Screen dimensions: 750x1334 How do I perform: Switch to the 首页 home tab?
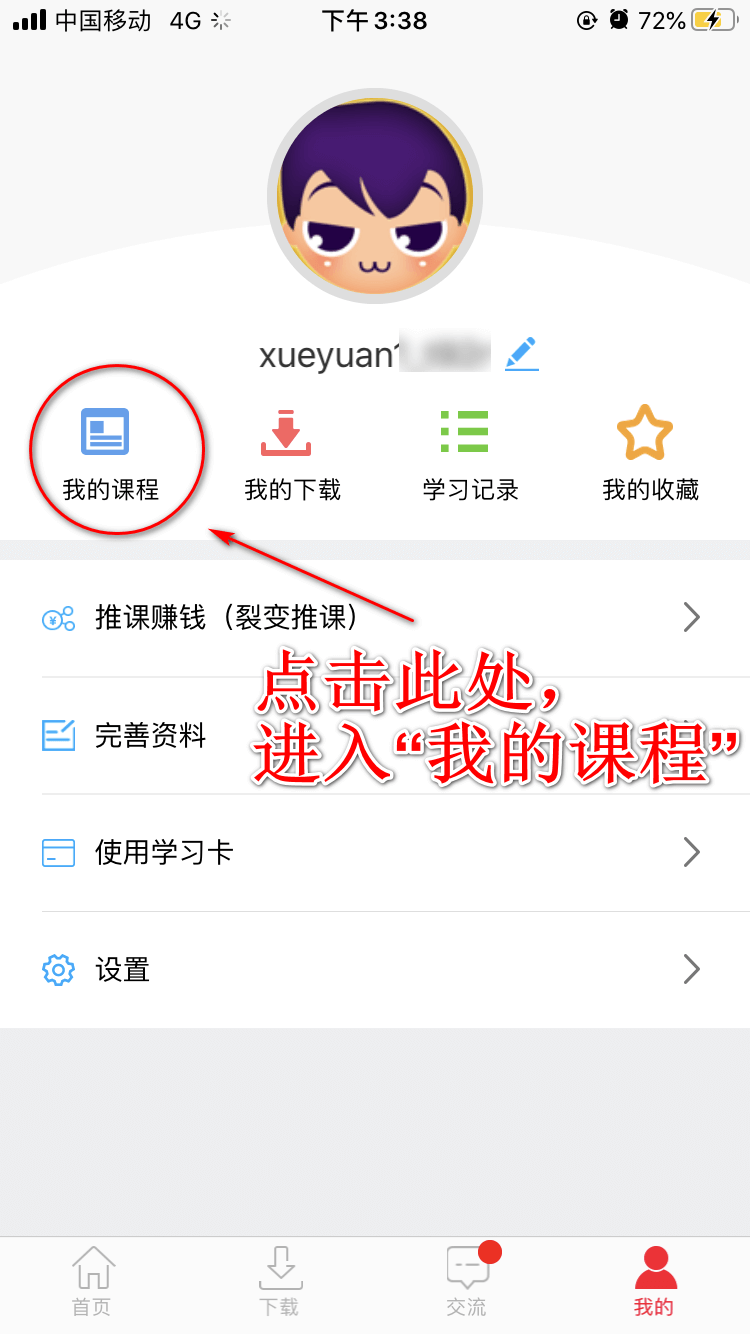pyautogui.click(x=92, y=1282)
